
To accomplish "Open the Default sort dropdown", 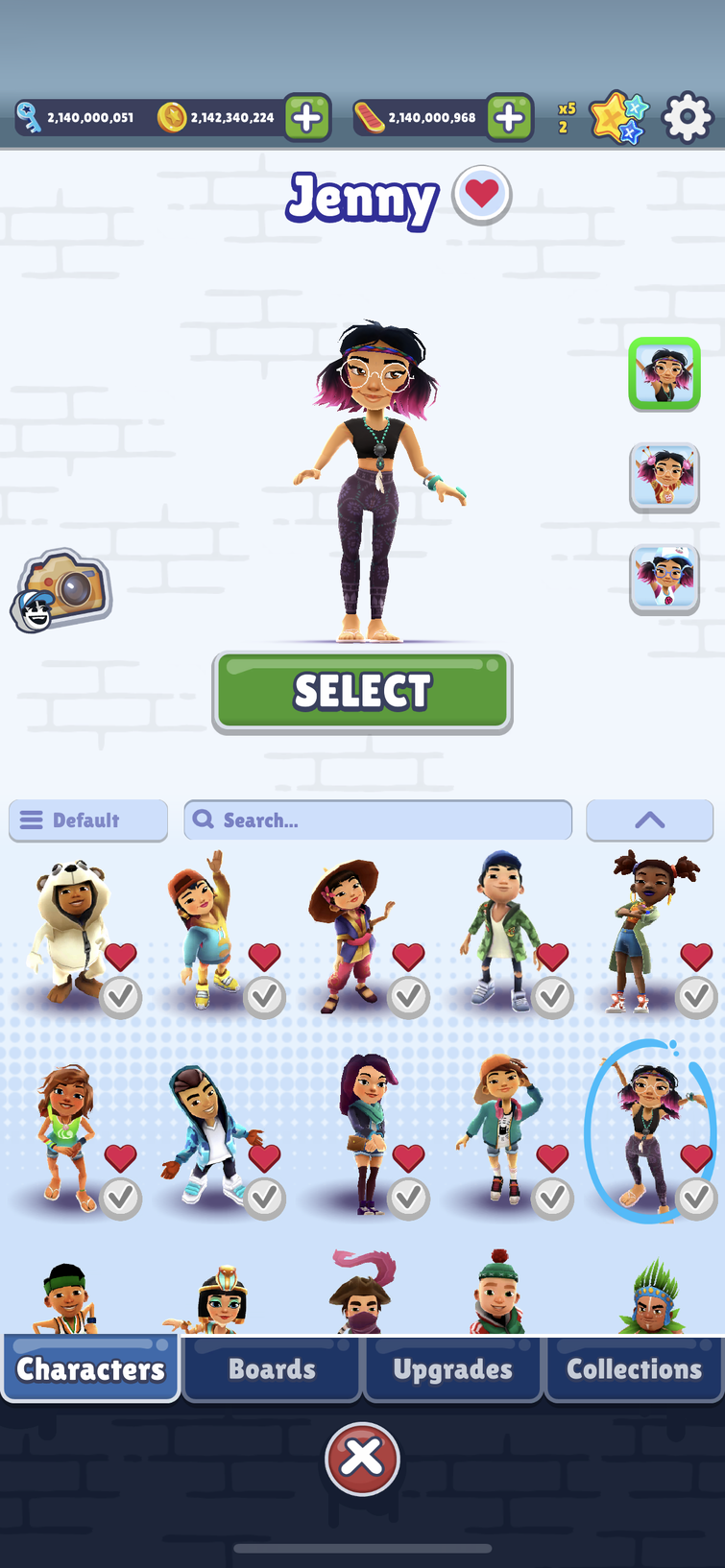I will click(88, 820).
